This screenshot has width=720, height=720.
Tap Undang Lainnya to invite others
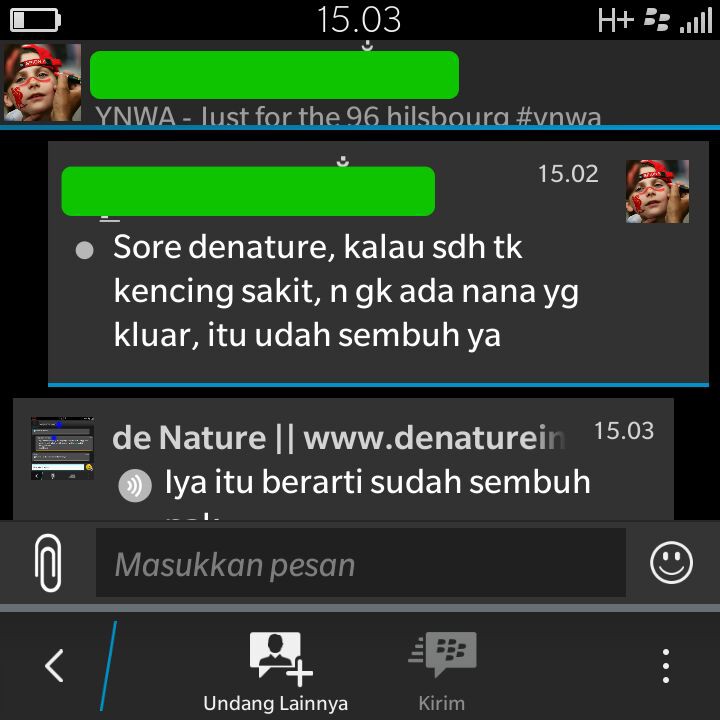[x=277, y=671]
